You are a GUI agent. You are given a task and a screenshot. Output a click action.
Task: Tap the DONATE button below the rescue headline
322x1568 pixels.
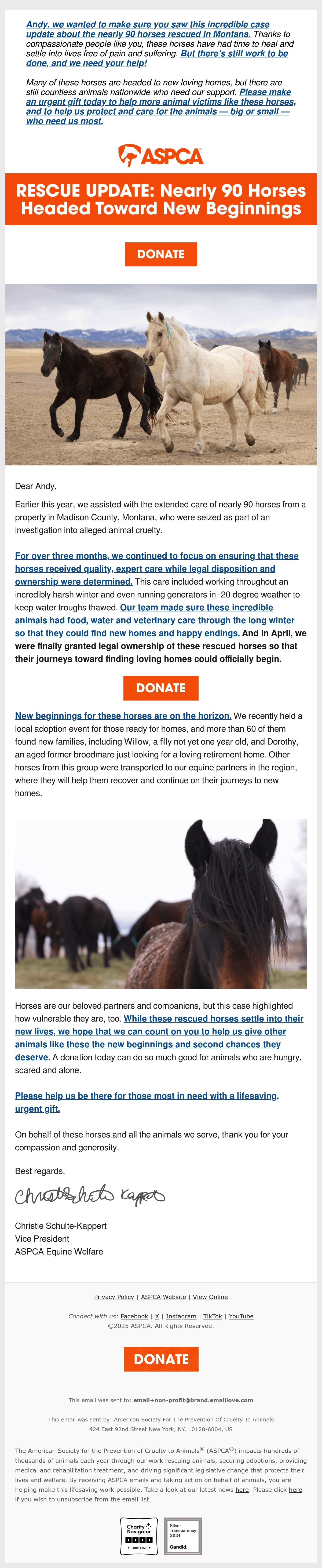161,254
